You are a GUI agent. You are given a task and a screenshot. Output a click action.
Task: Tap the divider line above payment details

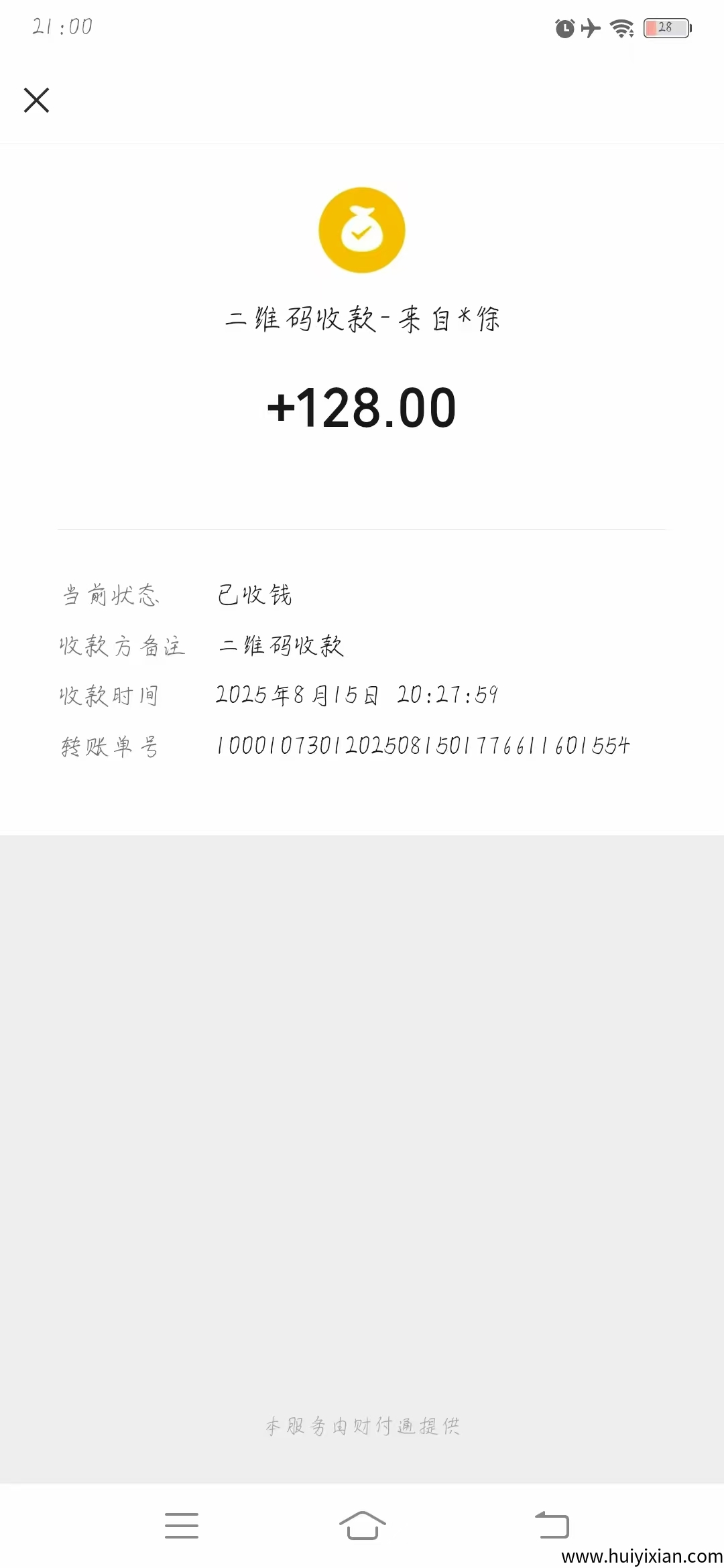coord(362,529)
